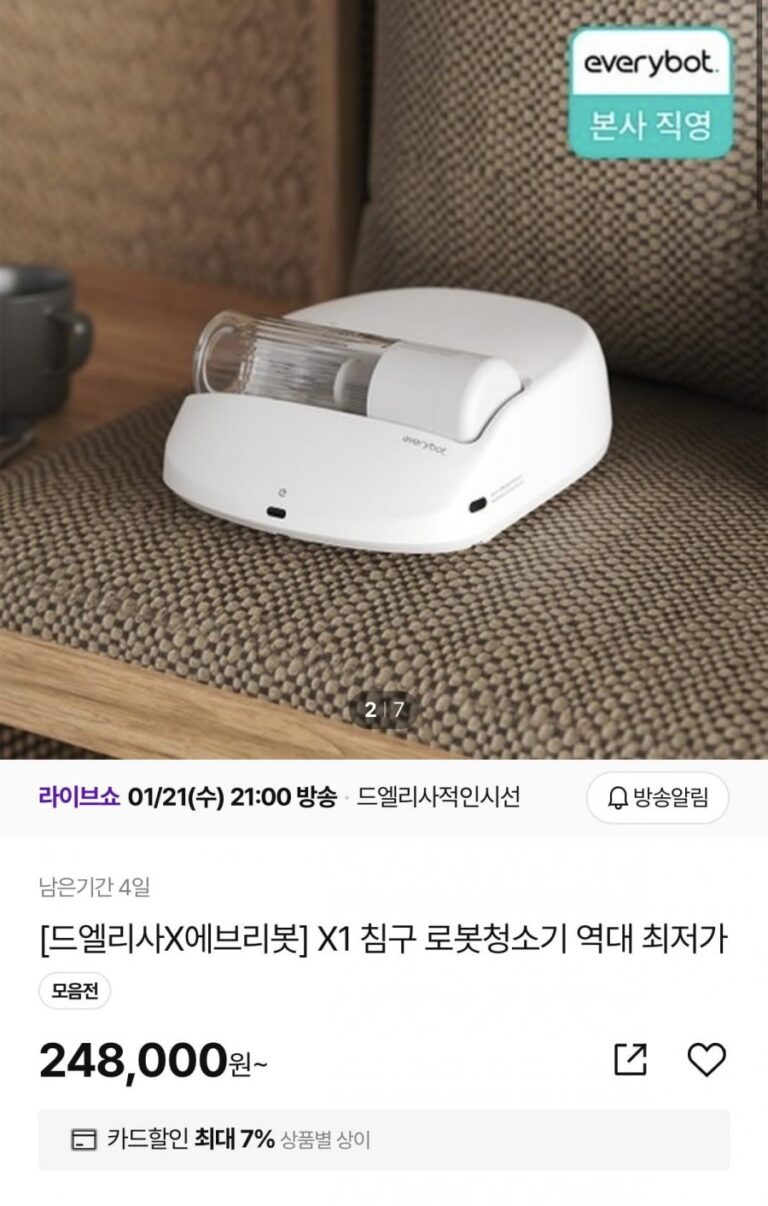Viewport: 768px width, 1206px height.
Task: Tap the 방송알림 broadcast alert button
Action: click(x=657, y=797)
